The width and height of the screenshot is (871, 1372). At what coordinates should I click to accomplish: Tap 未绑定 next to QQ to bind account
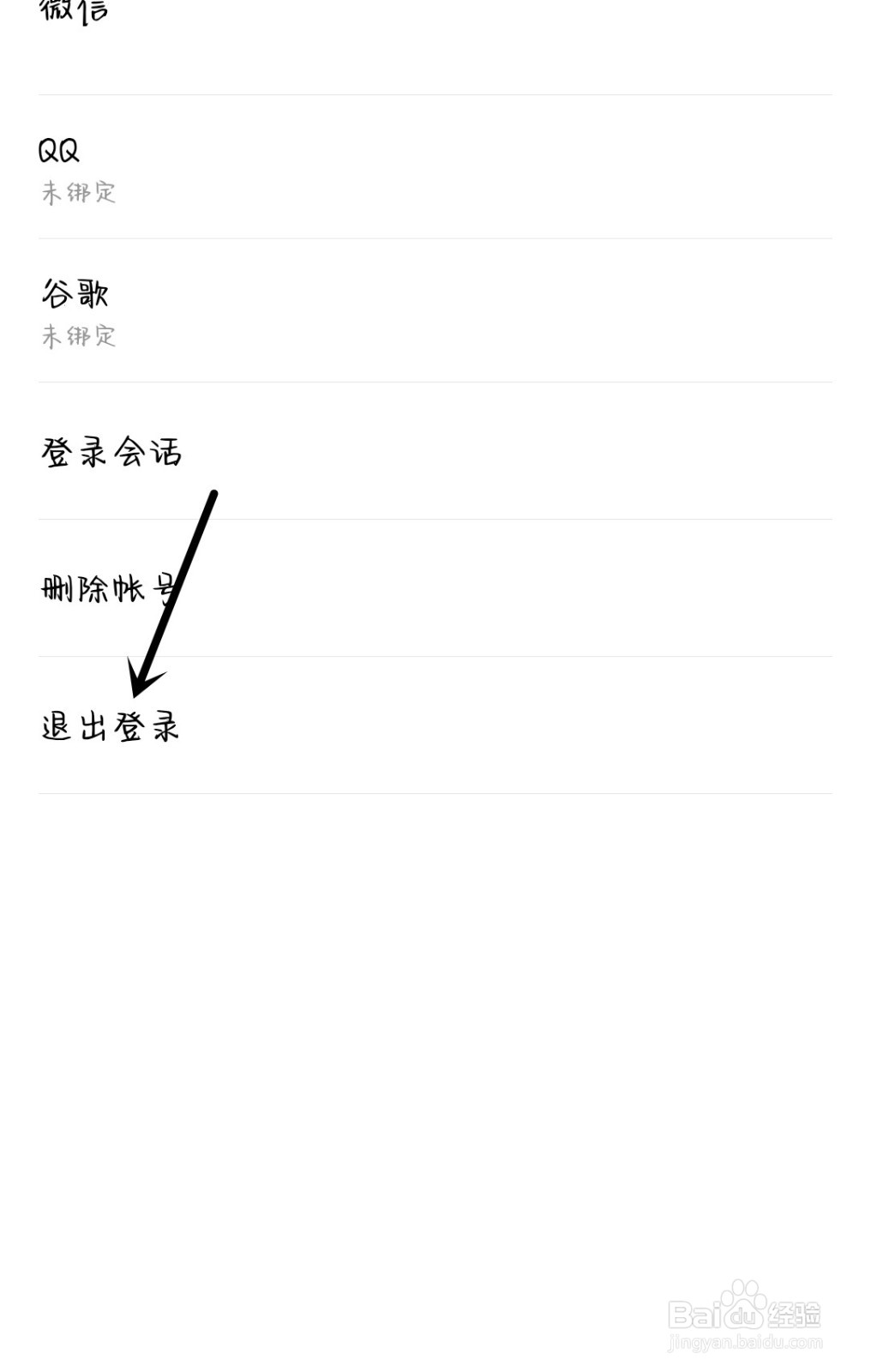tap(79, 193)
